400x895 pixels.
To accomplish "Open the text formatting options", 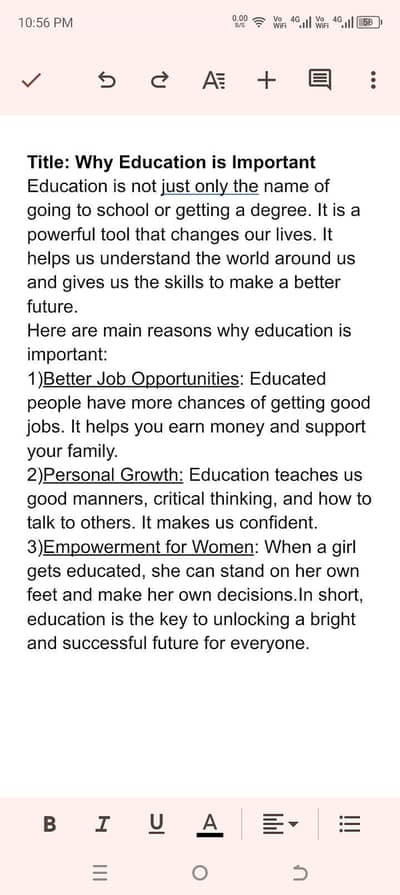I will pyautogui.click(x=213, y=80).
